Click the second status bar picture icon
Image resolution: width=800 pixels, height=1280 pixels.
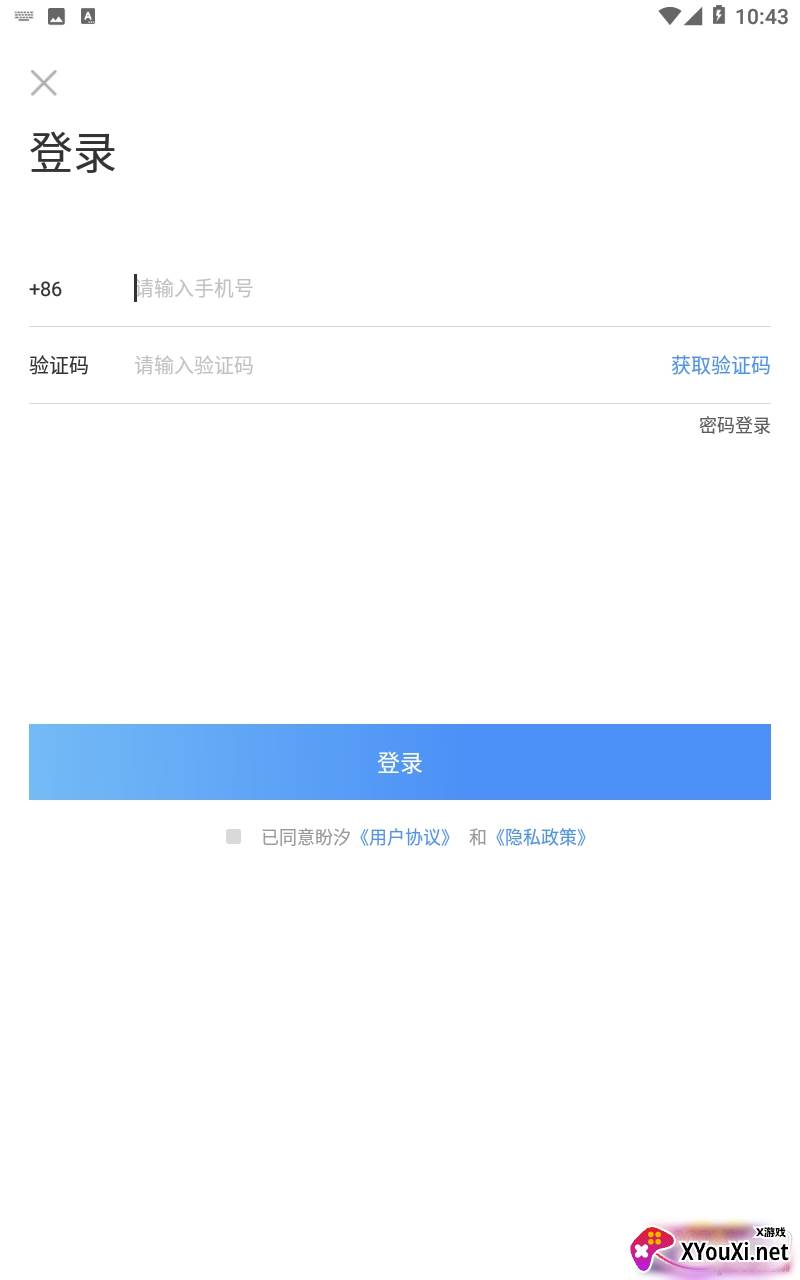pos(88,15)
